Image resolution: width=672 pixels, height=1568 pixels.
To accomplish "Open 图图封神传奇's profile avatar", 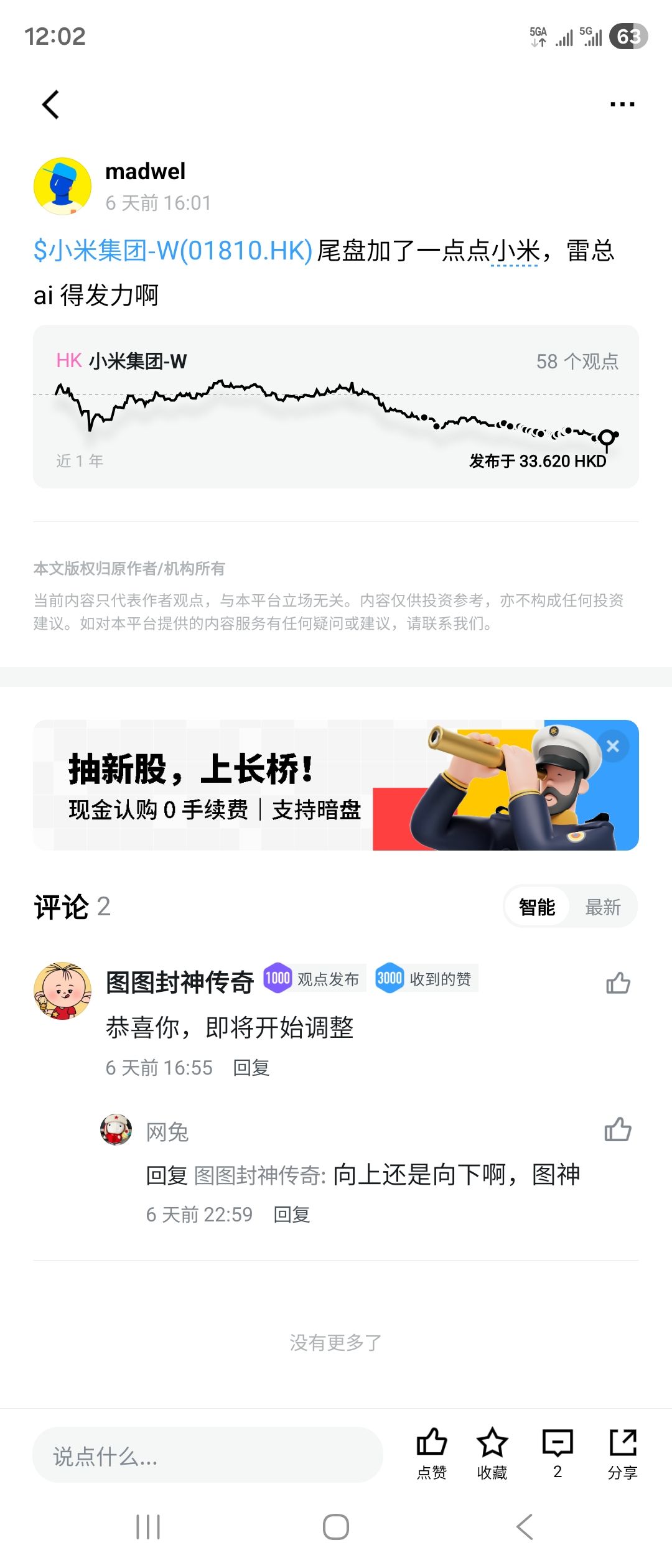I will [62, 991].
